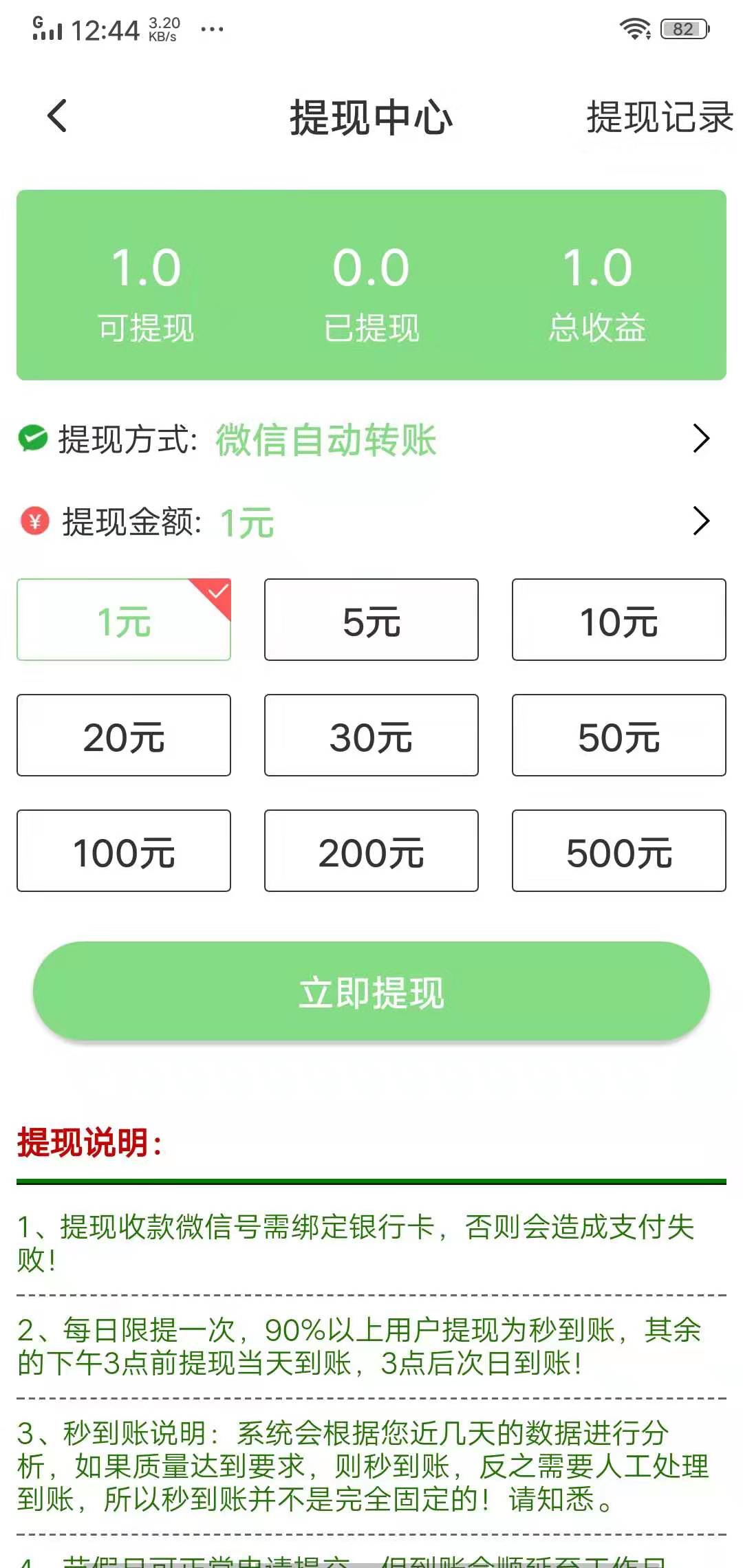Tap the checked corner badge on 1元
Viewport: 743px width, 1568px height.
[217, 592]
